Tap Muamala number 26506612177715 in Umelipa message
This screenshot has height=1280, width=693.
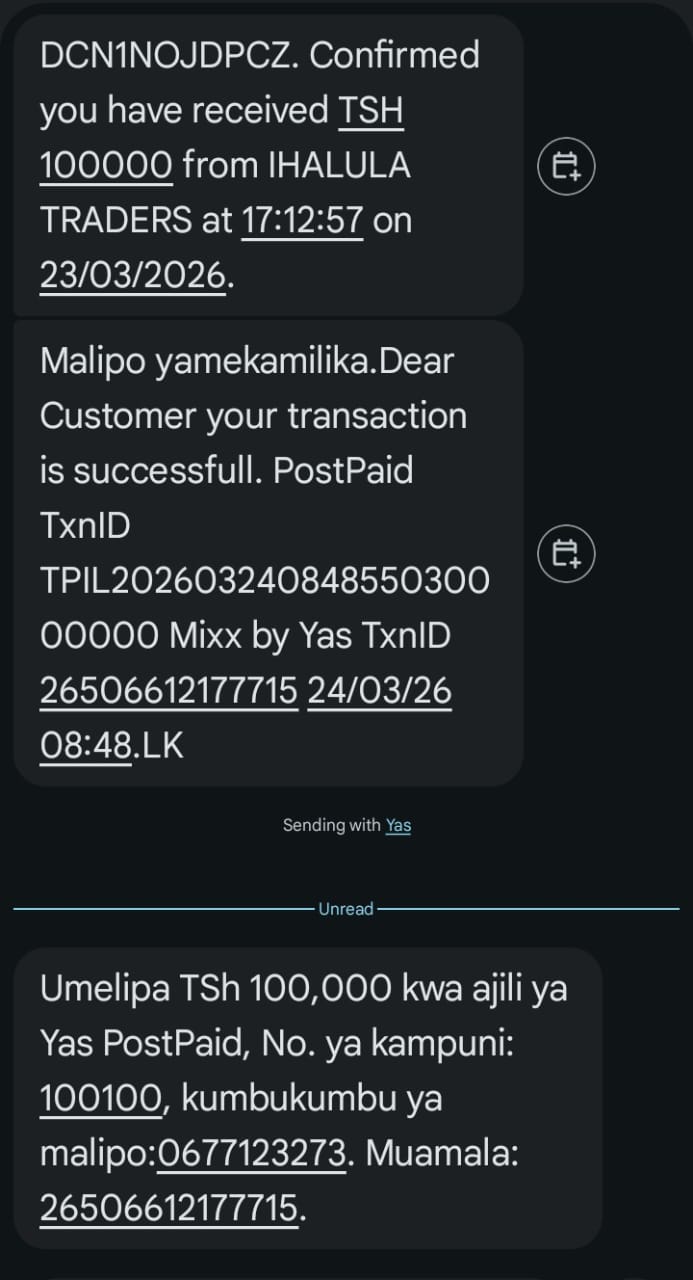(x=168, y=1209)
